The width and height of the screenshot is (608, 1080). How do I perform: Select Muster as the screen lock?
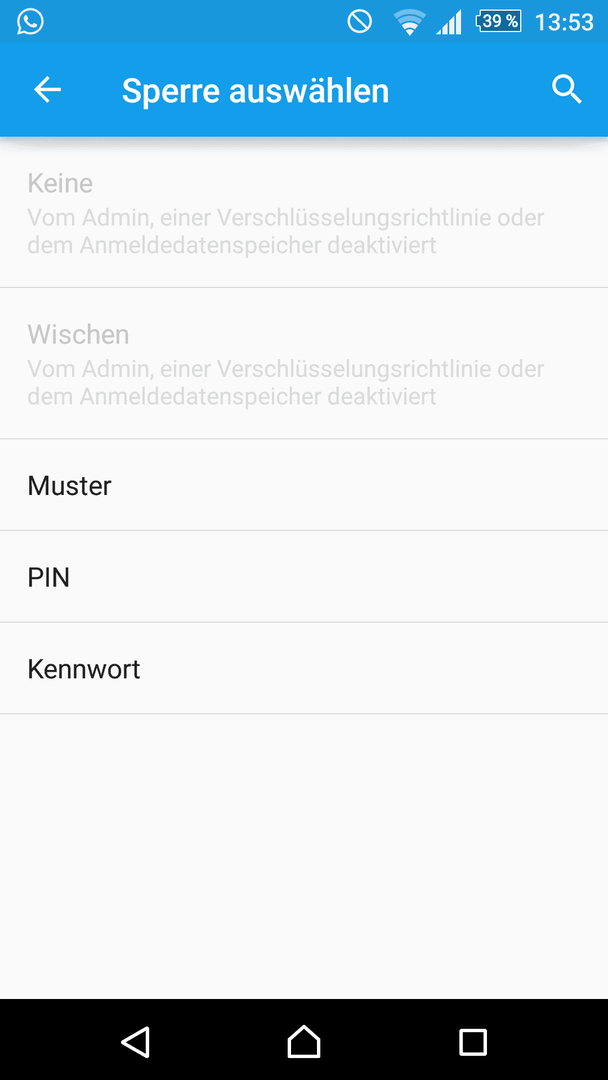pyautogui.click(x=304, y=485)
